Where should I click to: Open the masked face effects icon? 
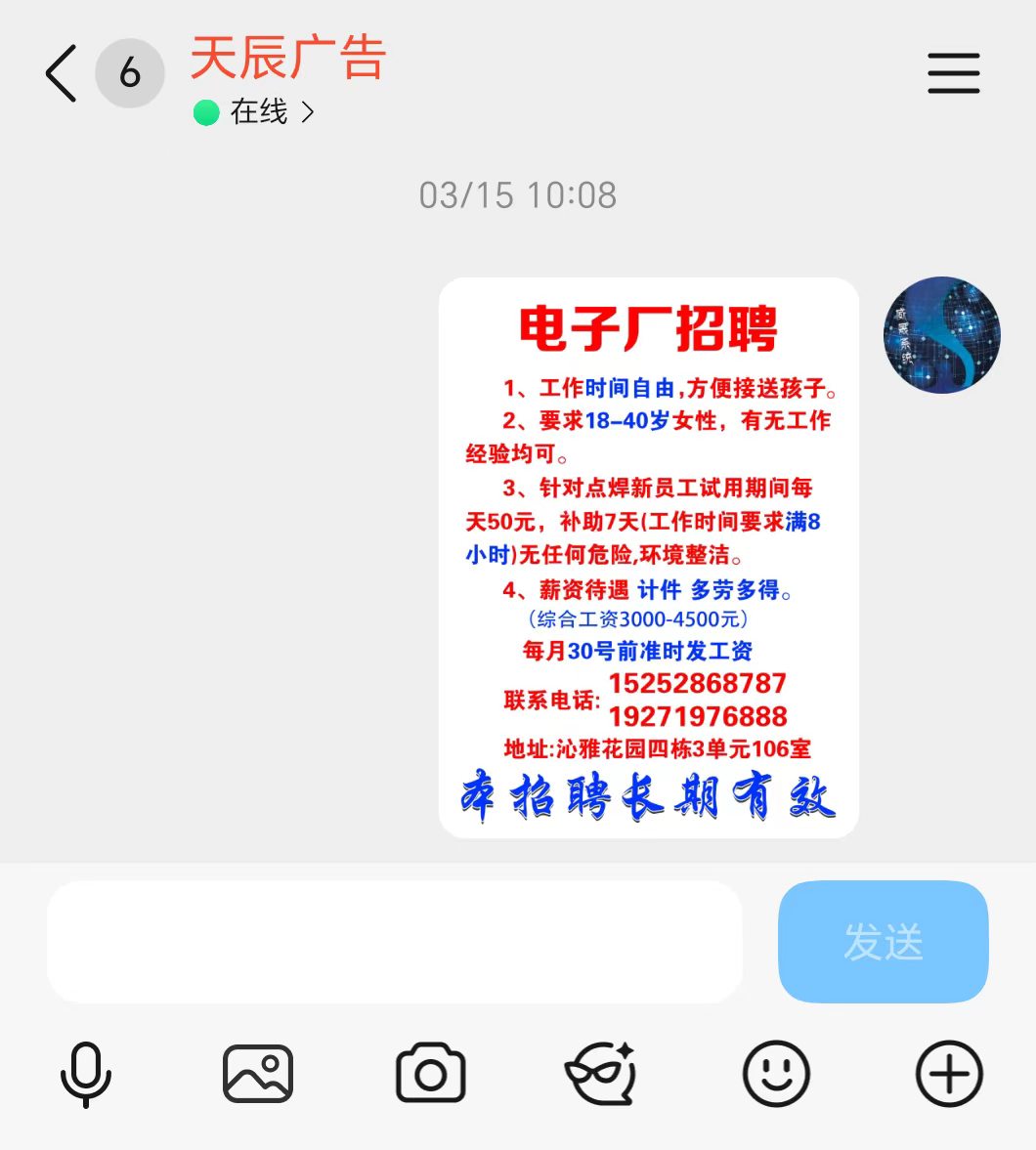coord(602,1074)
